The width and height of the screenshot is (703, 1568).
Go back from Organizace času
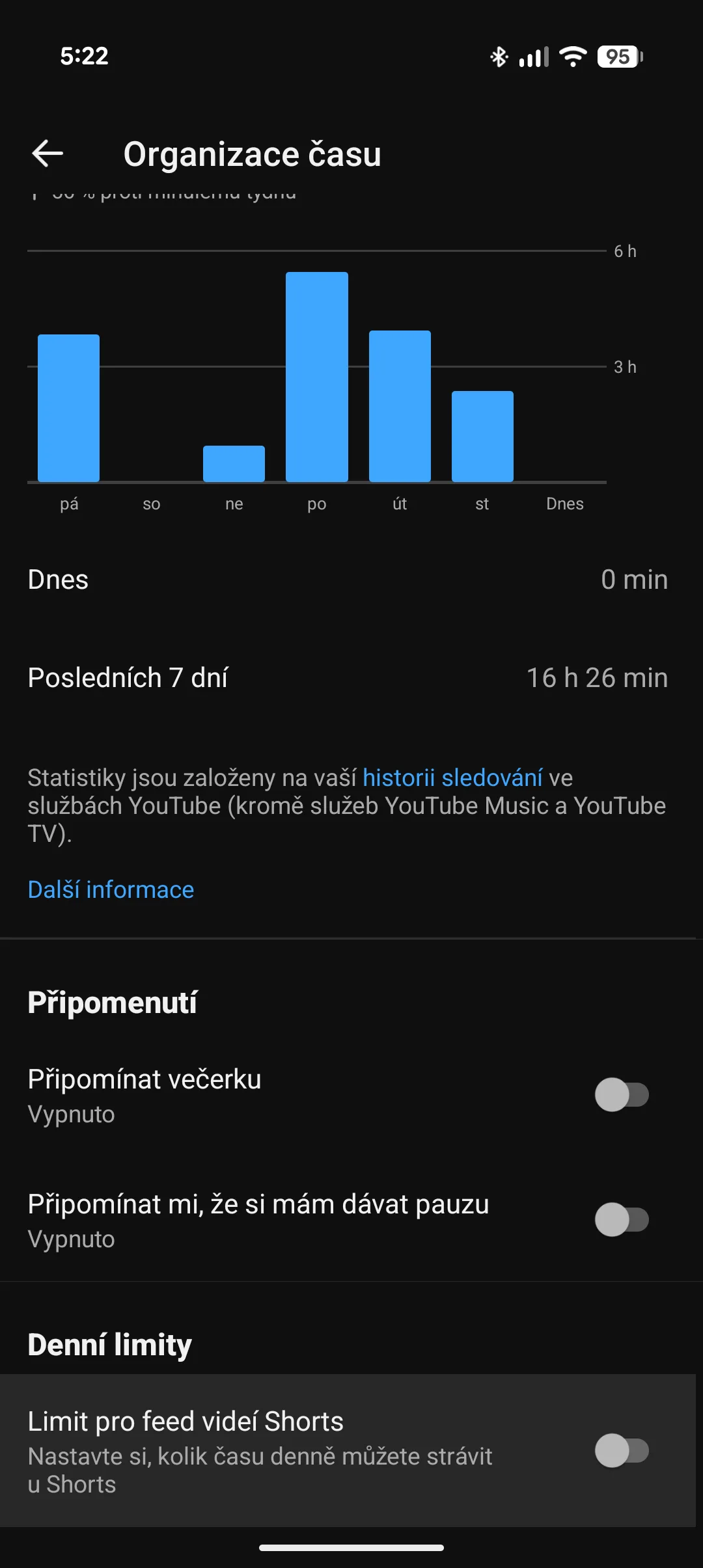(48, 154)
